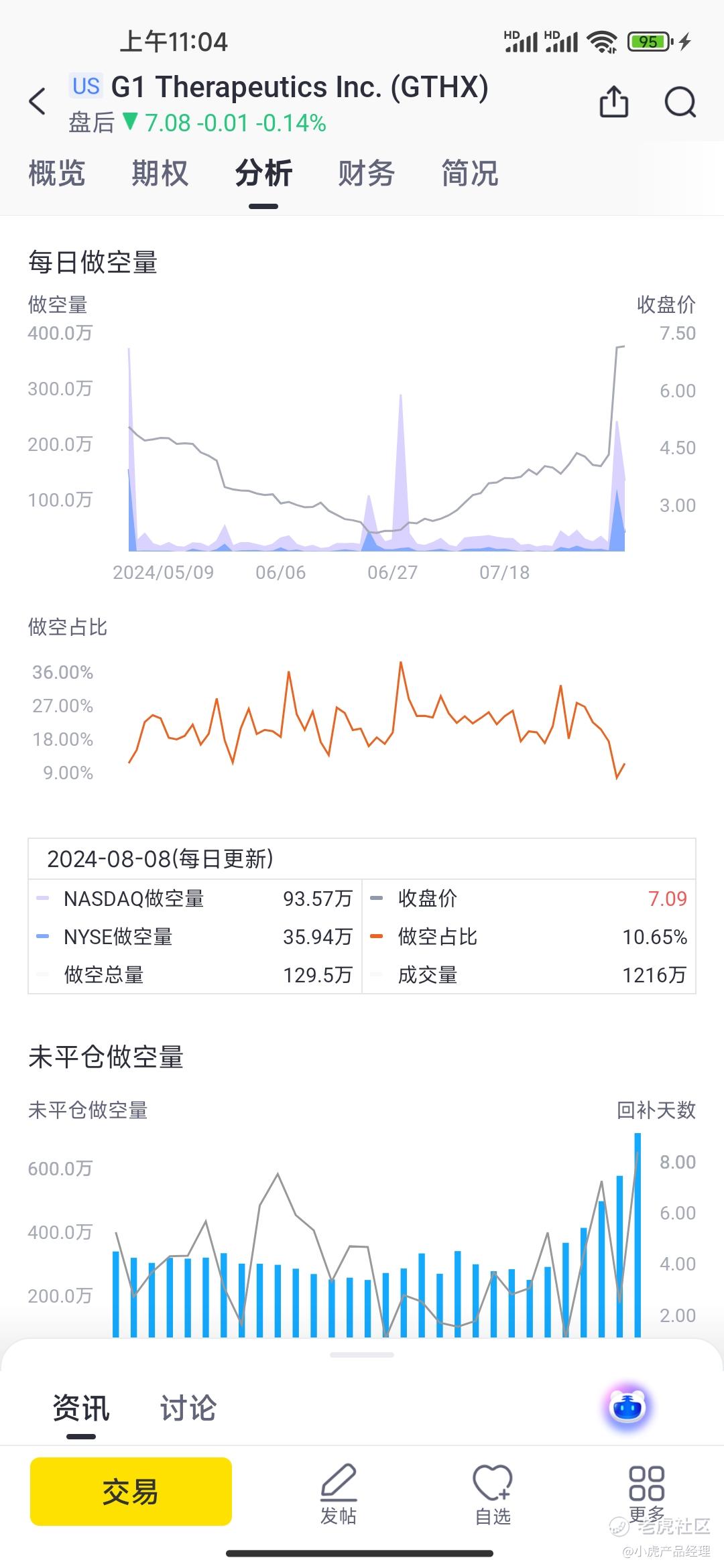Select the 分析 tab
Image resolution: width=724 pixels, height=1568 pixels.
263,173
